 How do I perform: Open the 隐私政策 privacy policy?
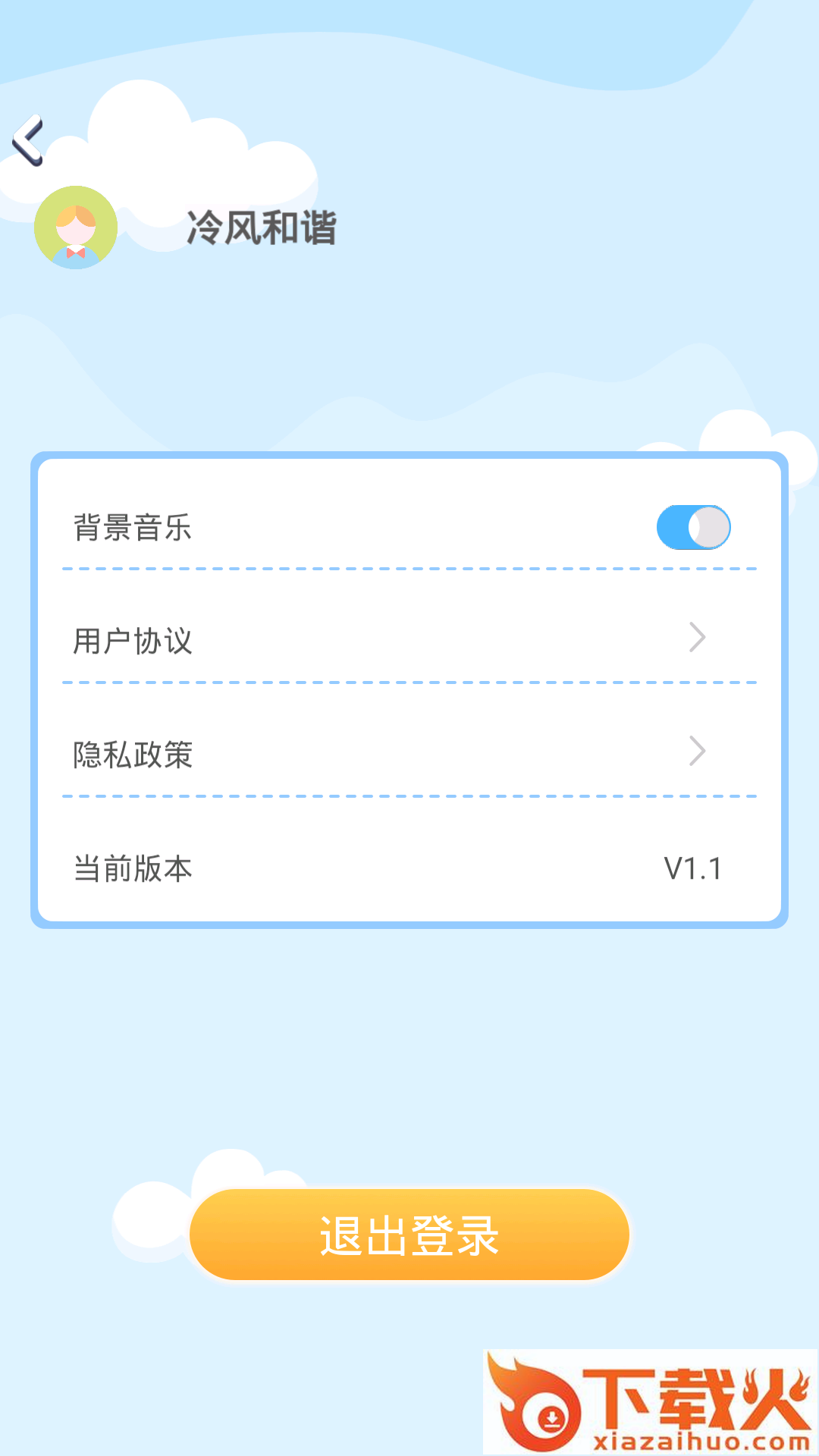[x=409, y=753]
